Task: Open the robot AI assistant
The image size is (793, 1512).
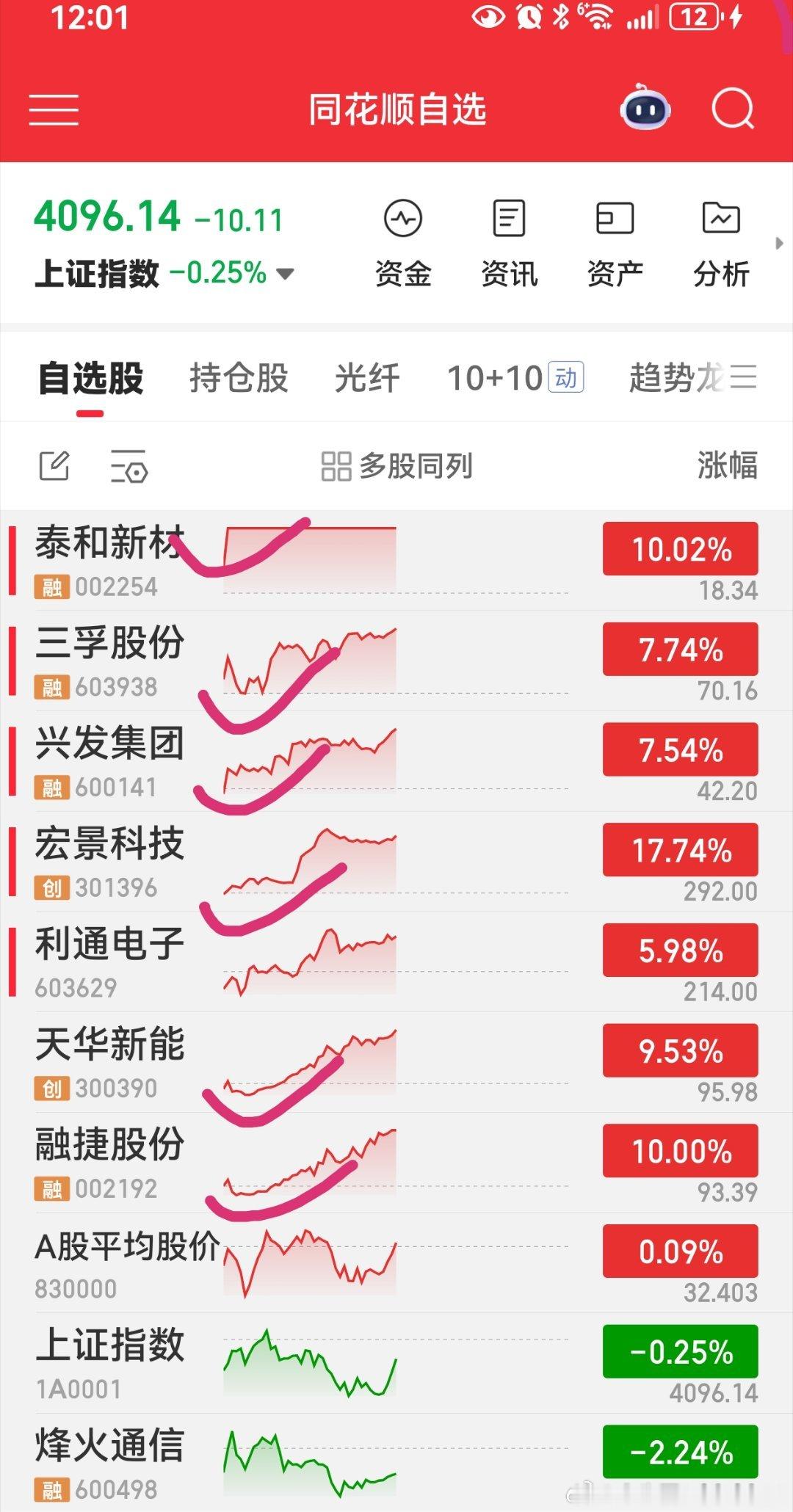Action: point(645,109)
